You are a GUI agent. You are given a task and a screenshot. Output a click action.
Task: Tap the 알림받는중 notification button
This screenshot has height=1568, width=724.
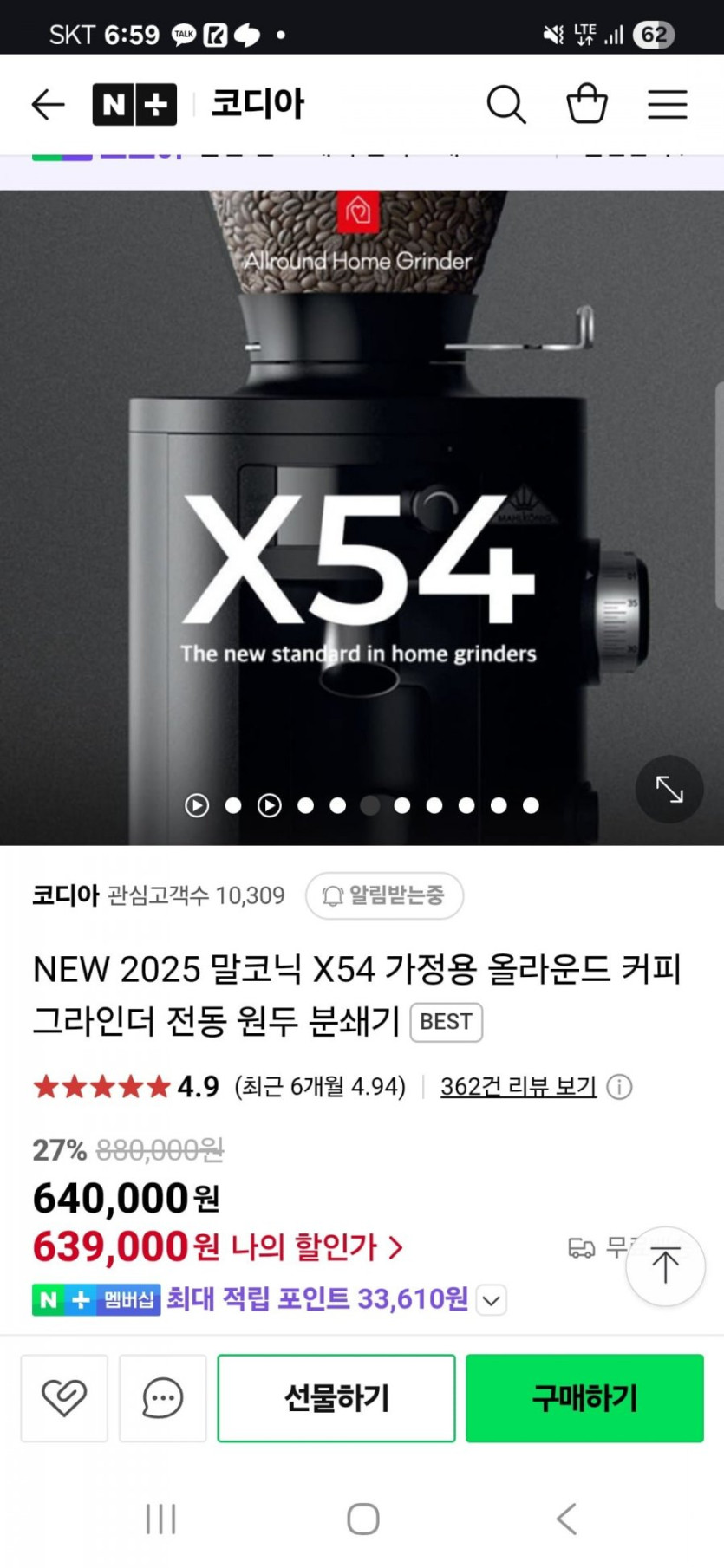point(384,895)
